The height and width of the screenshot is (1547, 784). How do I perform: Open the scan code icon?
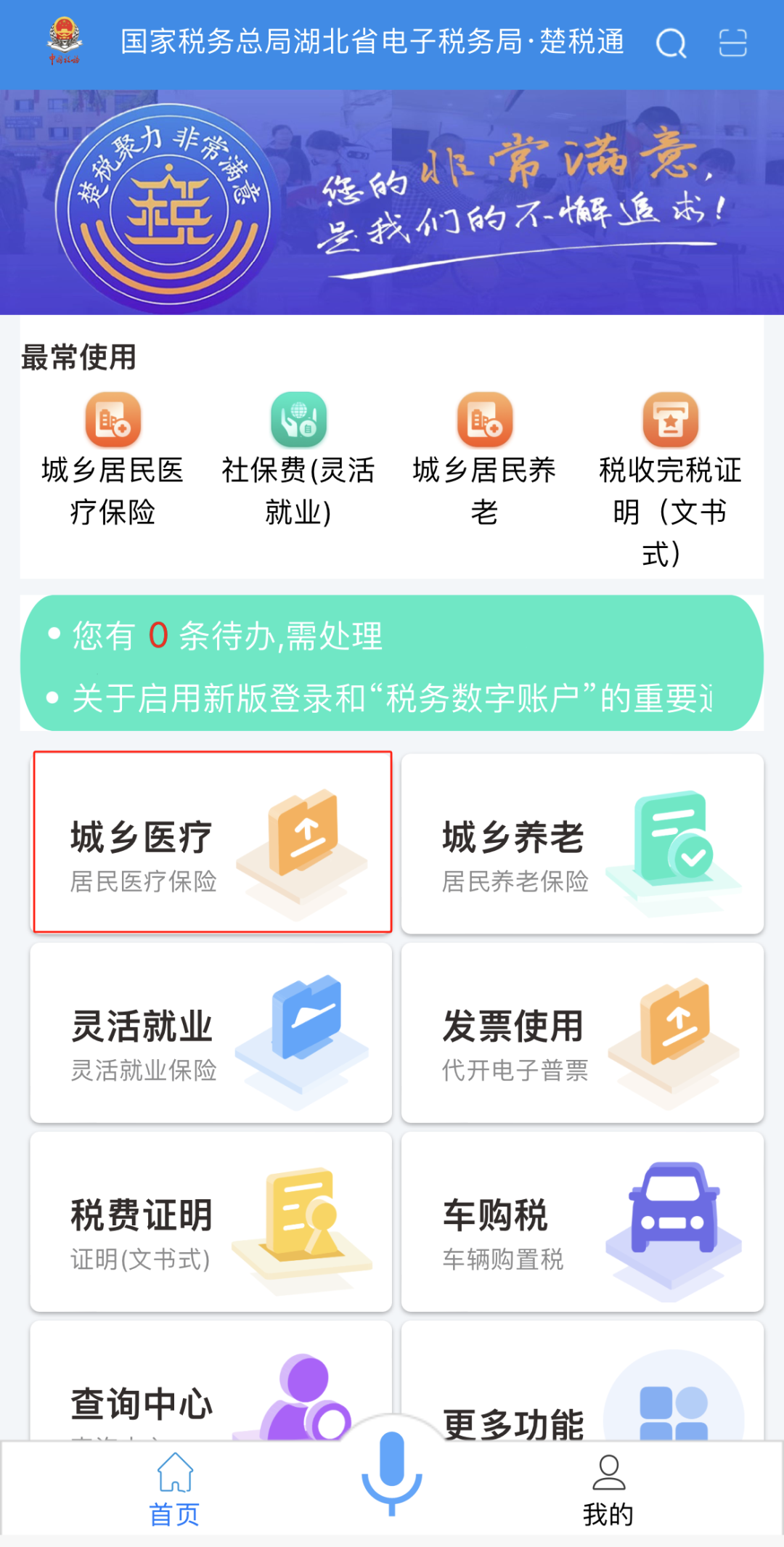[x=732, y=43]
